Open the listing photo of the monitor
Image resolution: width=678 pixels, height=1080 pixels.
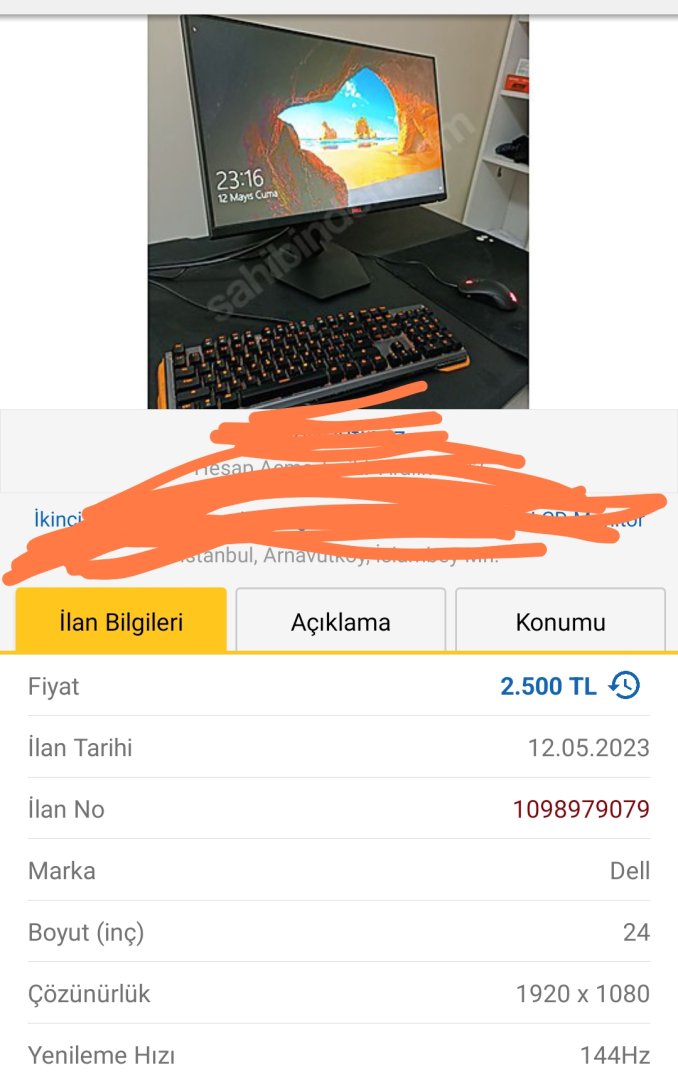point(338,210)
